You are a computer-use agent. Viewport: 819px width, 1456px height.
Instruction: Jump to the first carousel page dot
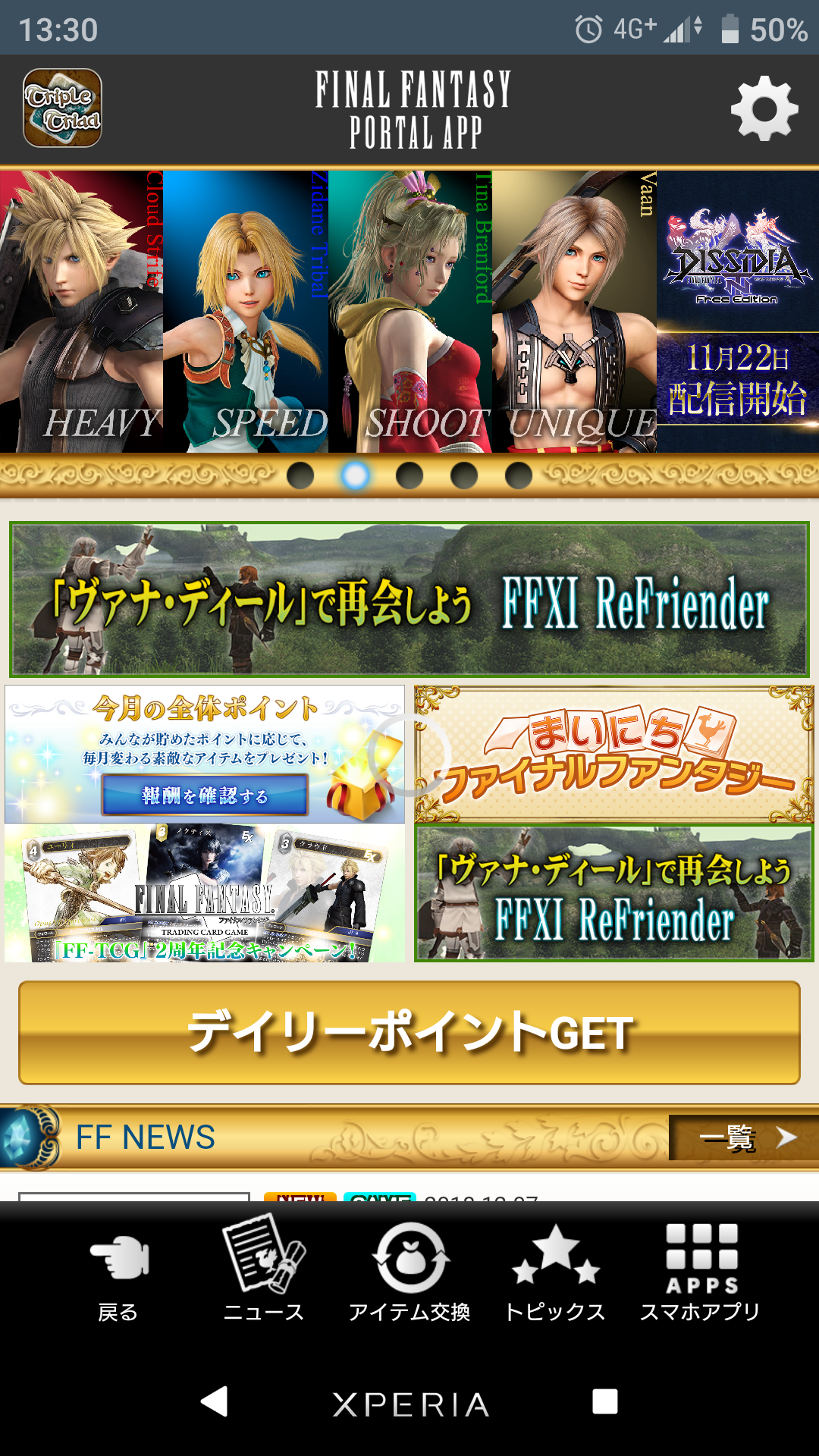pos(300,476)
